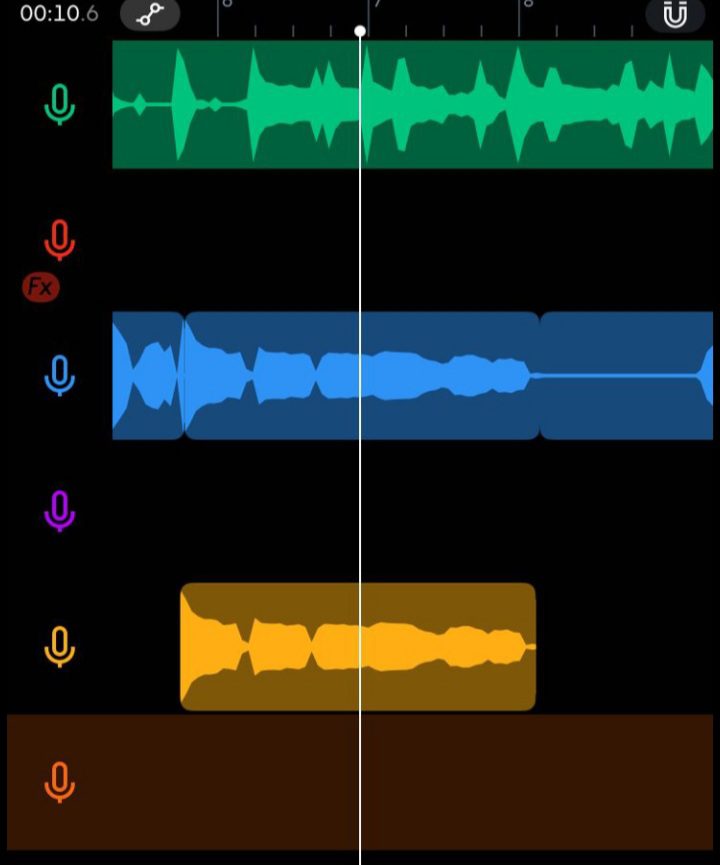The width and height of the screenshot is (720, 865).
Task: Tap the playhead marker on the ruler
Action: tap(360, 30)
